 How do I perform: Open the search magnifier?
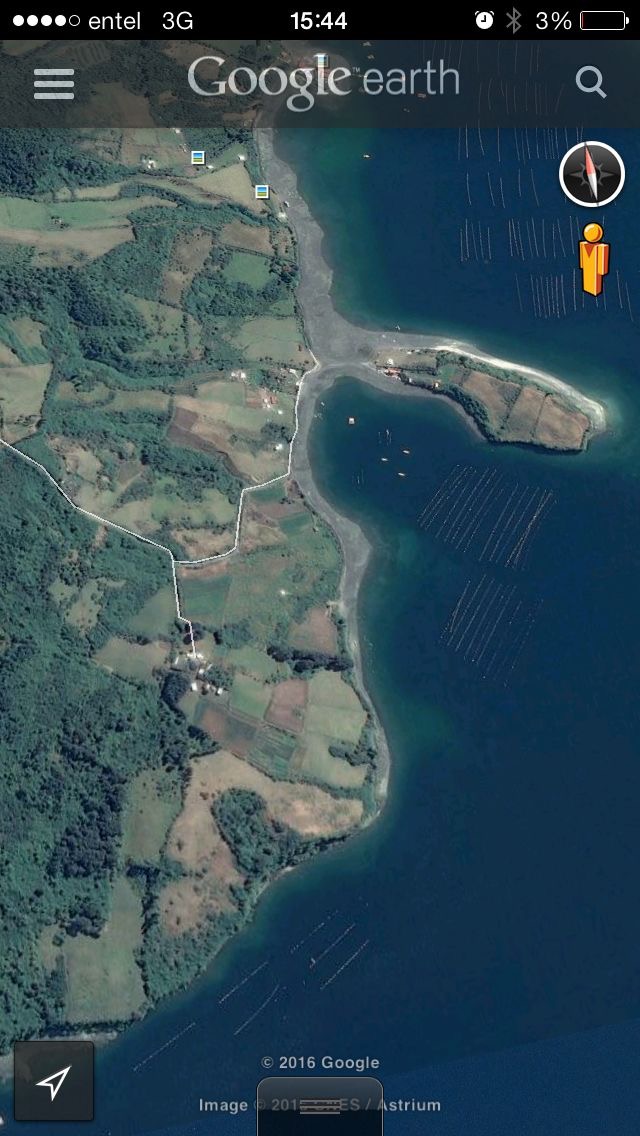click(x=591, y=83)
